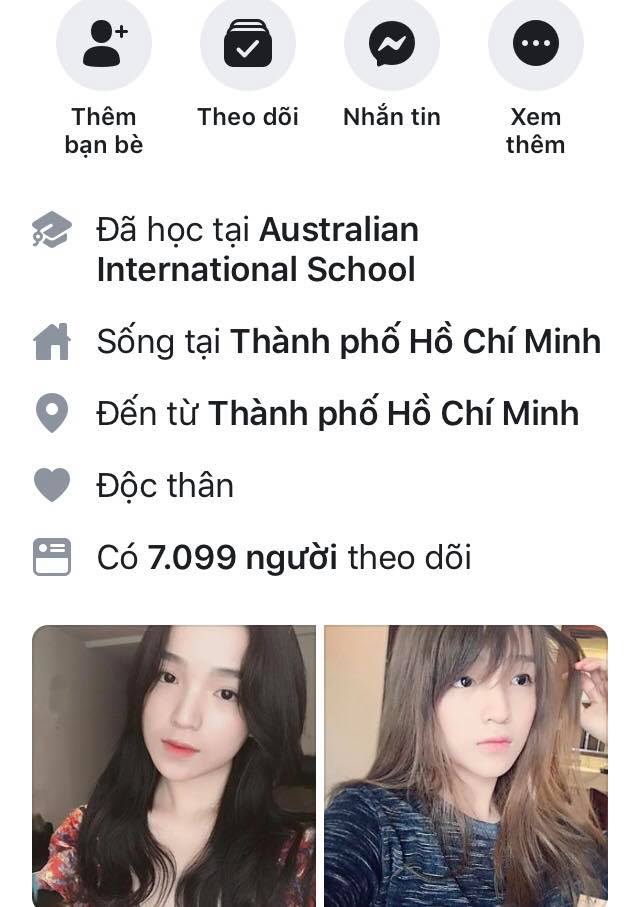Open the photo of the light-brown-haired girl
The image size is (640, 907).
pos(466,765)
